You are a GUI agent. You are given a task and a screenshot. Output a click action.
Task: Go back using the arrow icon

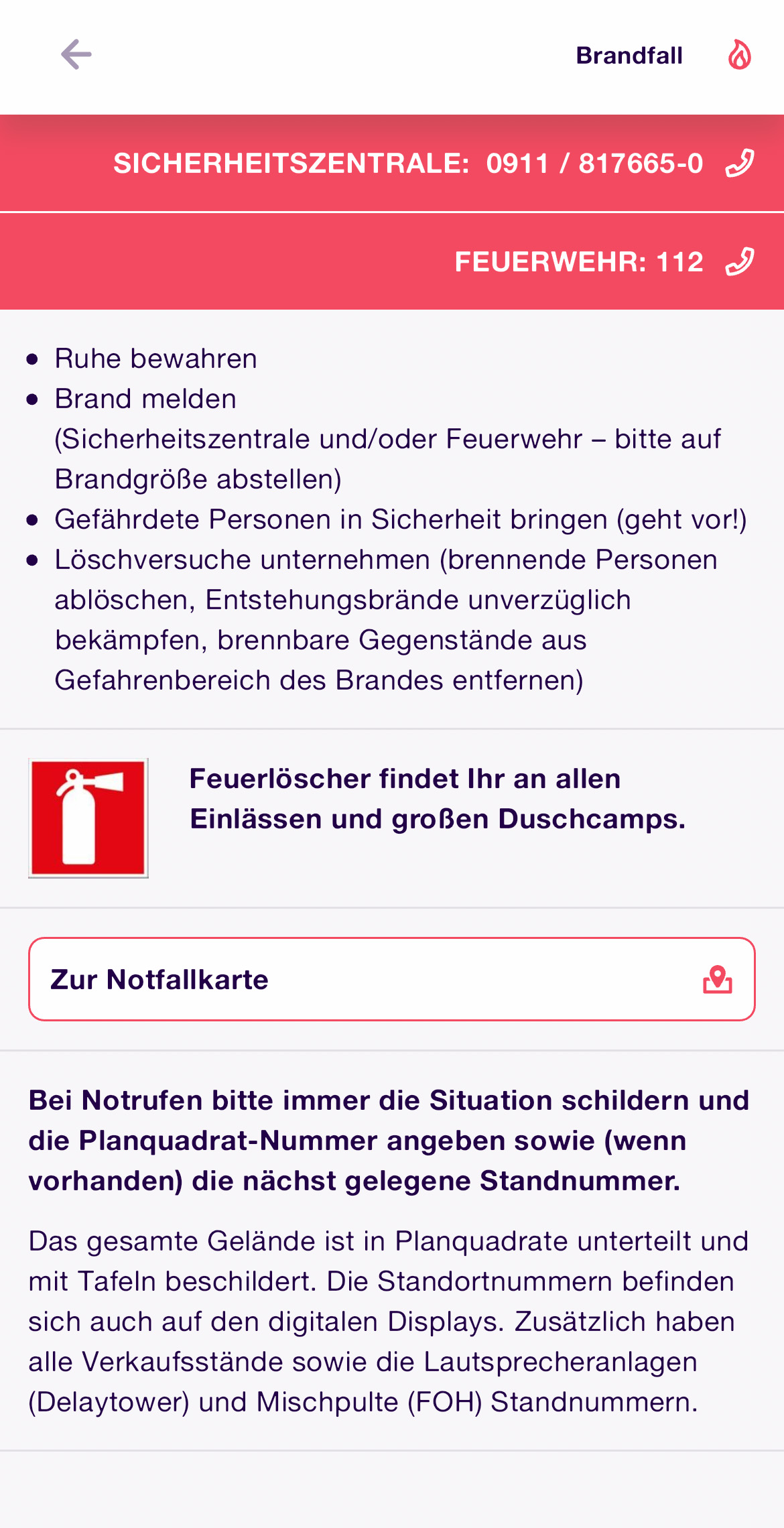(76, 54)
